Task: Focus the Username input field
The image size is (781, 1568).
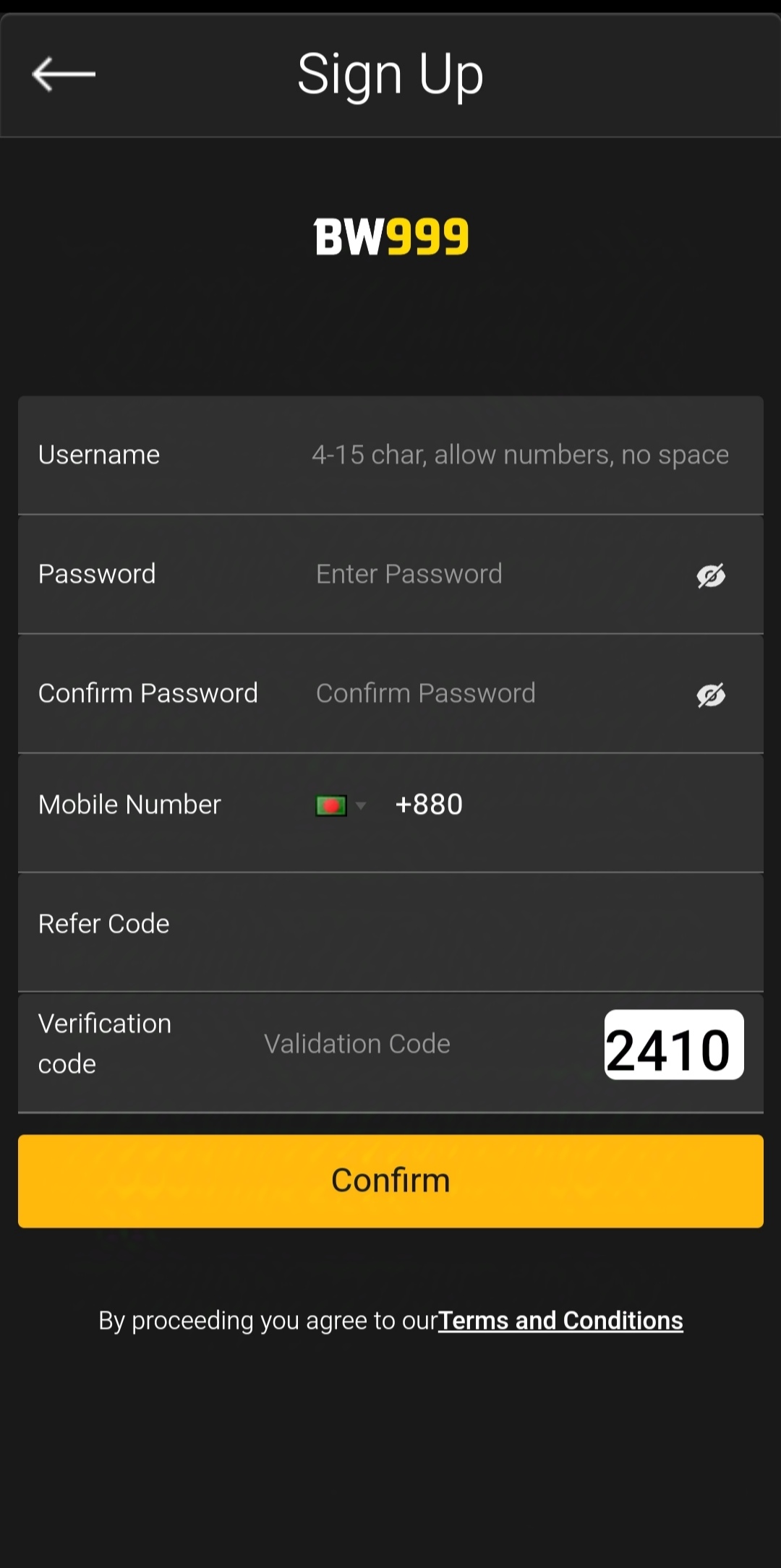Action: (x=519, y=455)
